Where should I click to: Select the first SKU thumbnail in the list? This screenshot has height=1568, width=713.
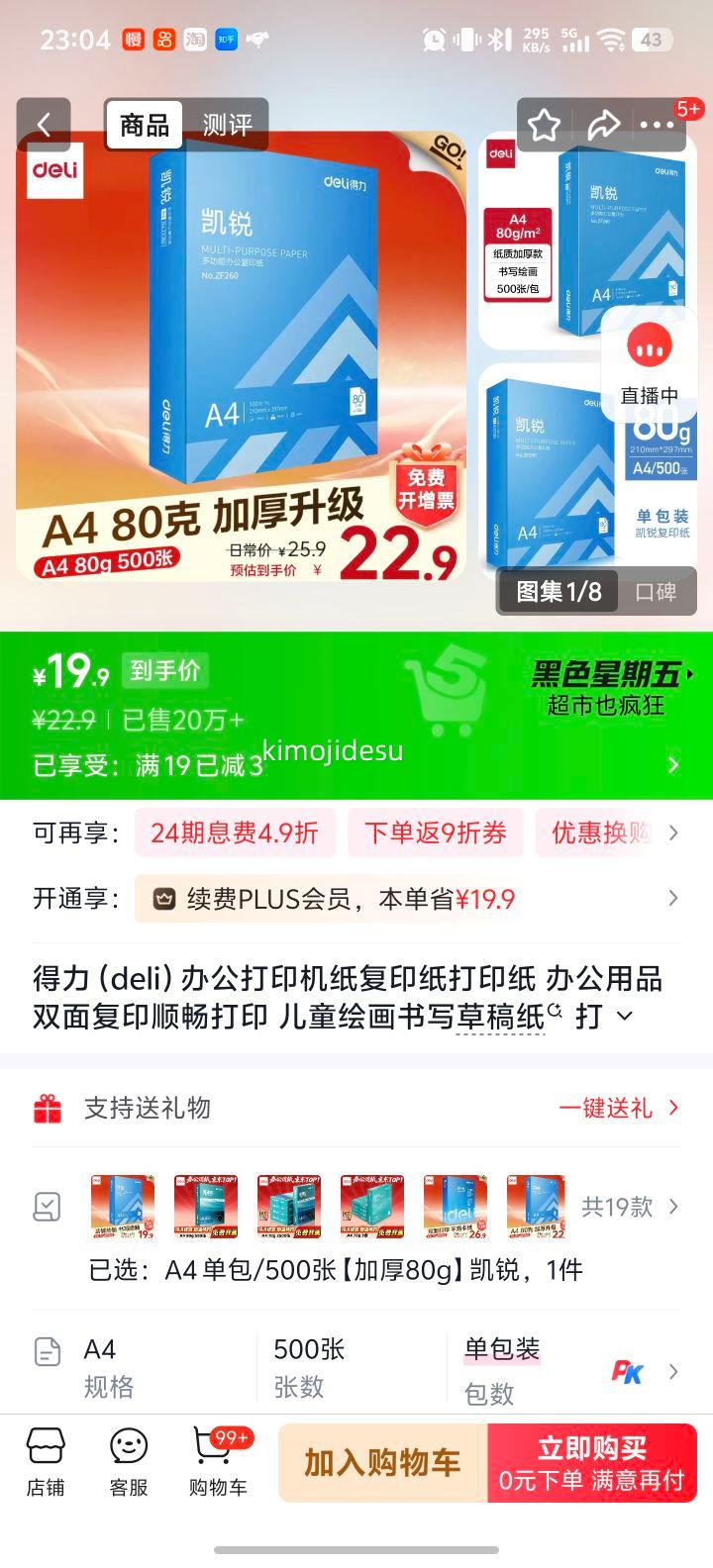click(x=121, y=1206)
